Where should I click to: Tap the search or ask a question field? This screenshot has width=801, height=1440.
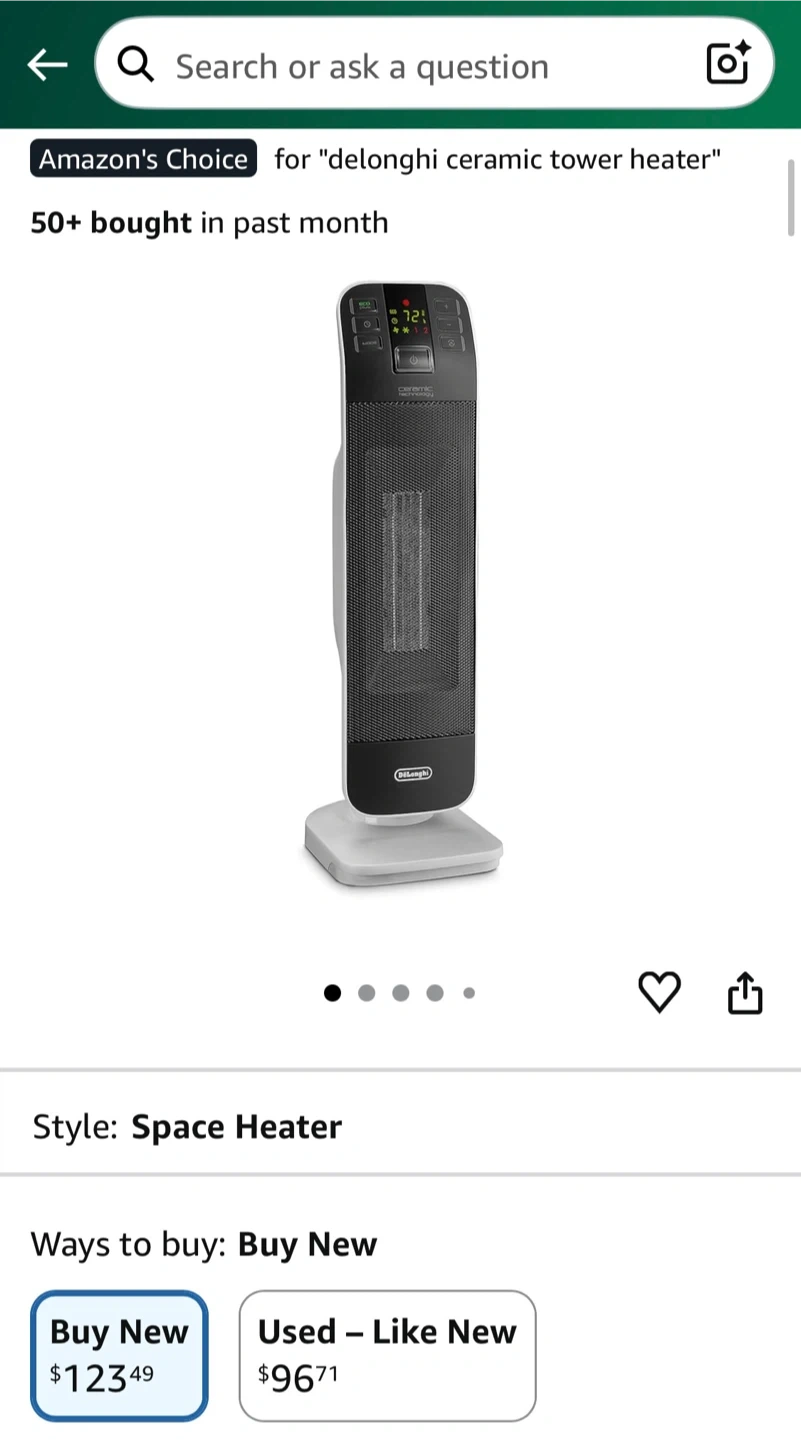(x=400, y=67)
